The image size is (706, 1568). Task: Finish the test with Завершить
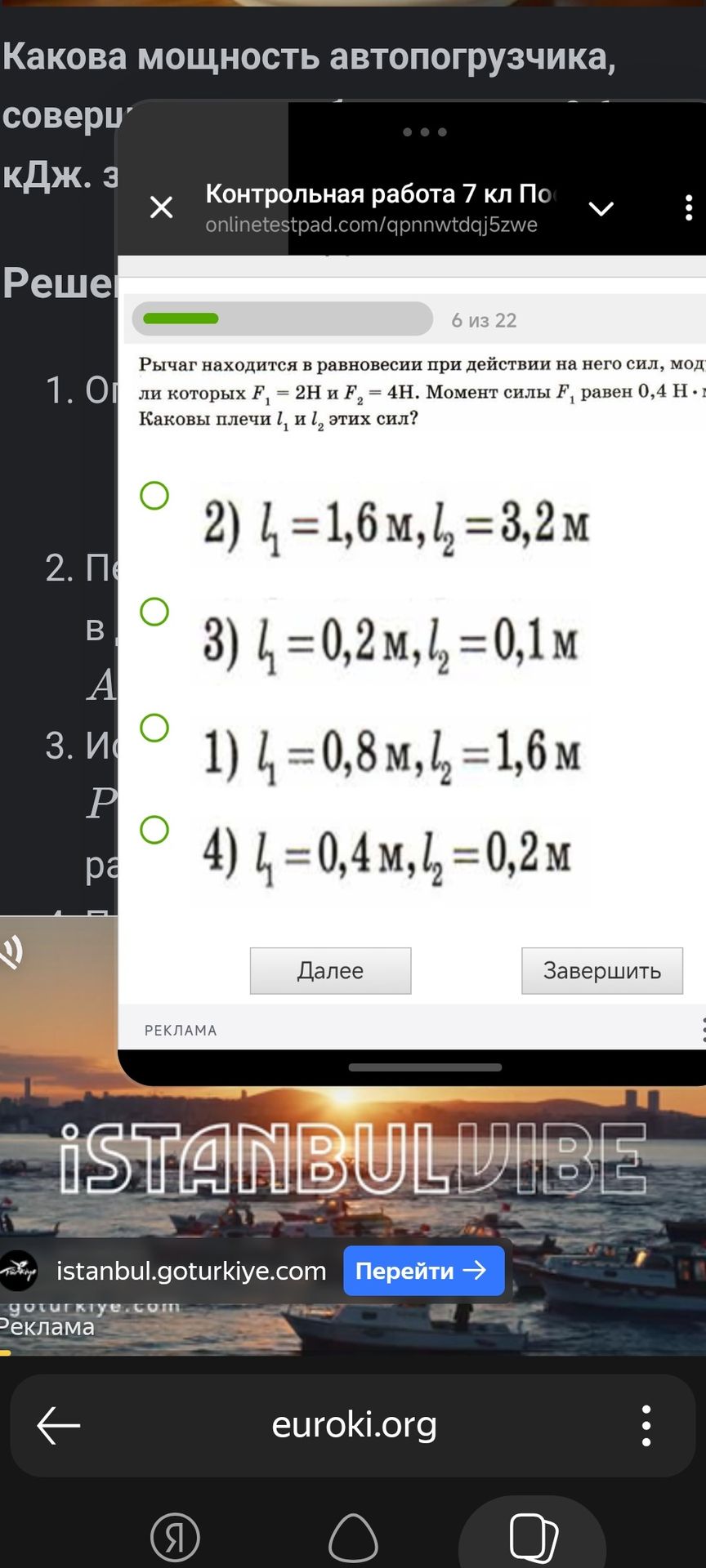coord(602,970)
